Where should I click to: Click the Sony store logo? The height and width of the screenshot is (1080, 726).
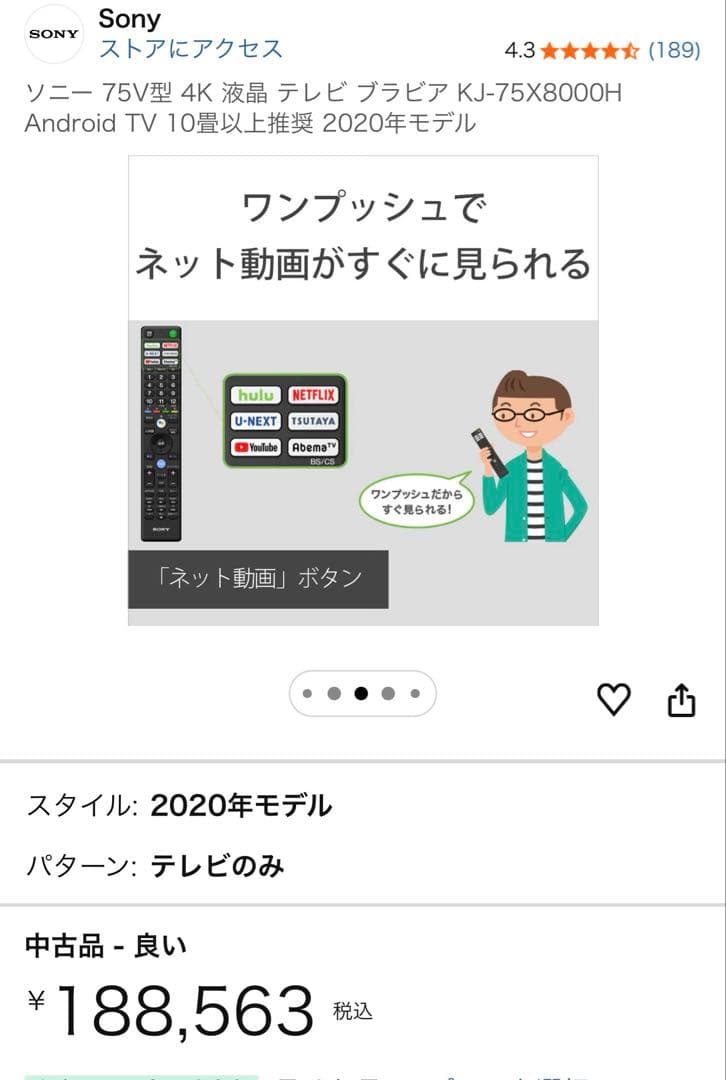pos(54,34)
